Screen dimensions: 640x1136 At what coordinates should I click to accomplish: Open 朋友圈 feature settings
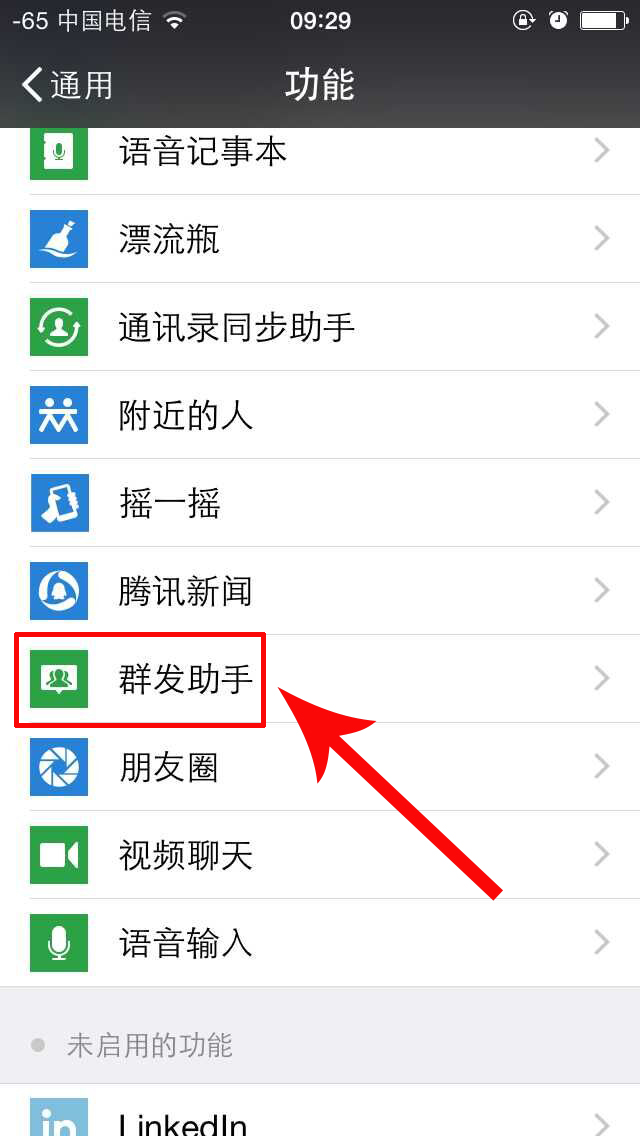click(x=320, y=767)
